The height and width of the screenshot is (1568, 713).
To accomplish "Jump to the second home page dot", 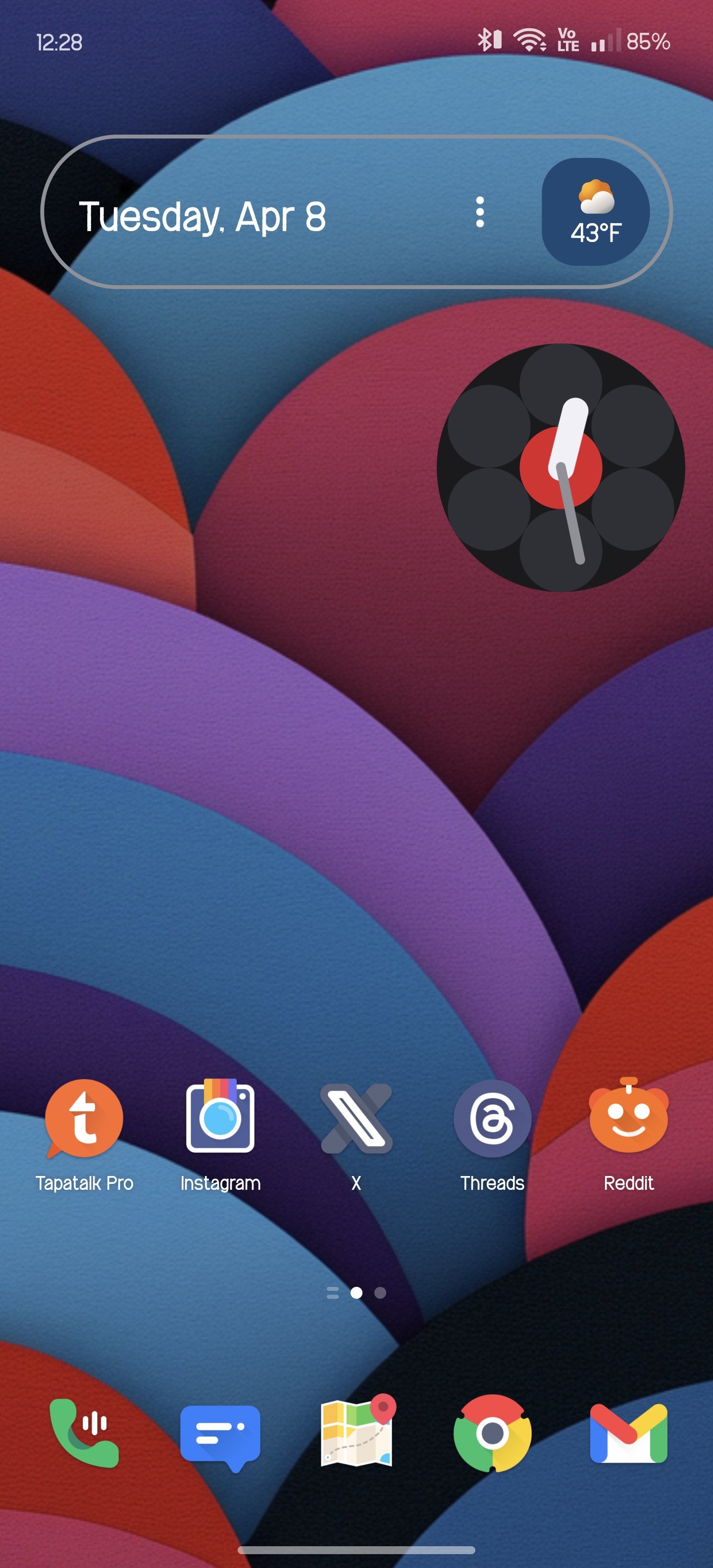I will 380,1293.
